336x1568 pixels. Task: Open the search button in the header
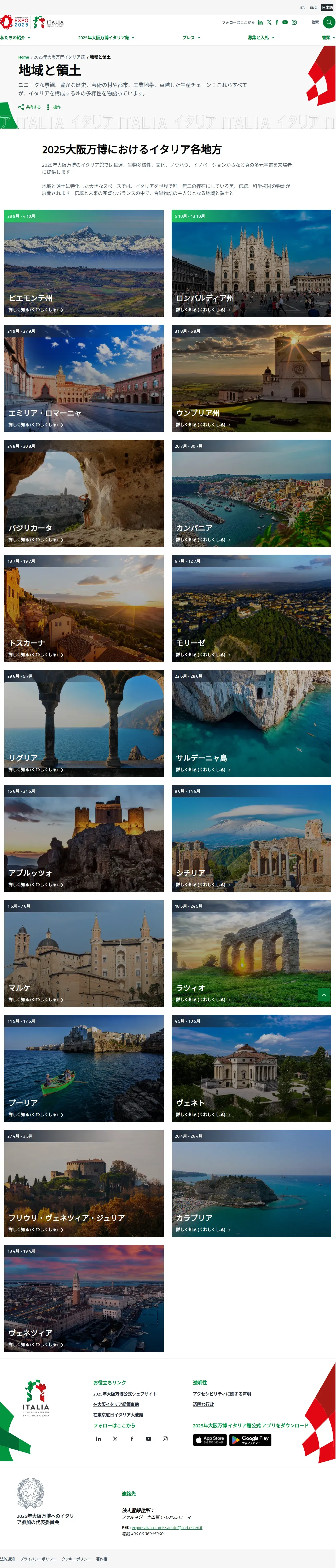[329, 22]
